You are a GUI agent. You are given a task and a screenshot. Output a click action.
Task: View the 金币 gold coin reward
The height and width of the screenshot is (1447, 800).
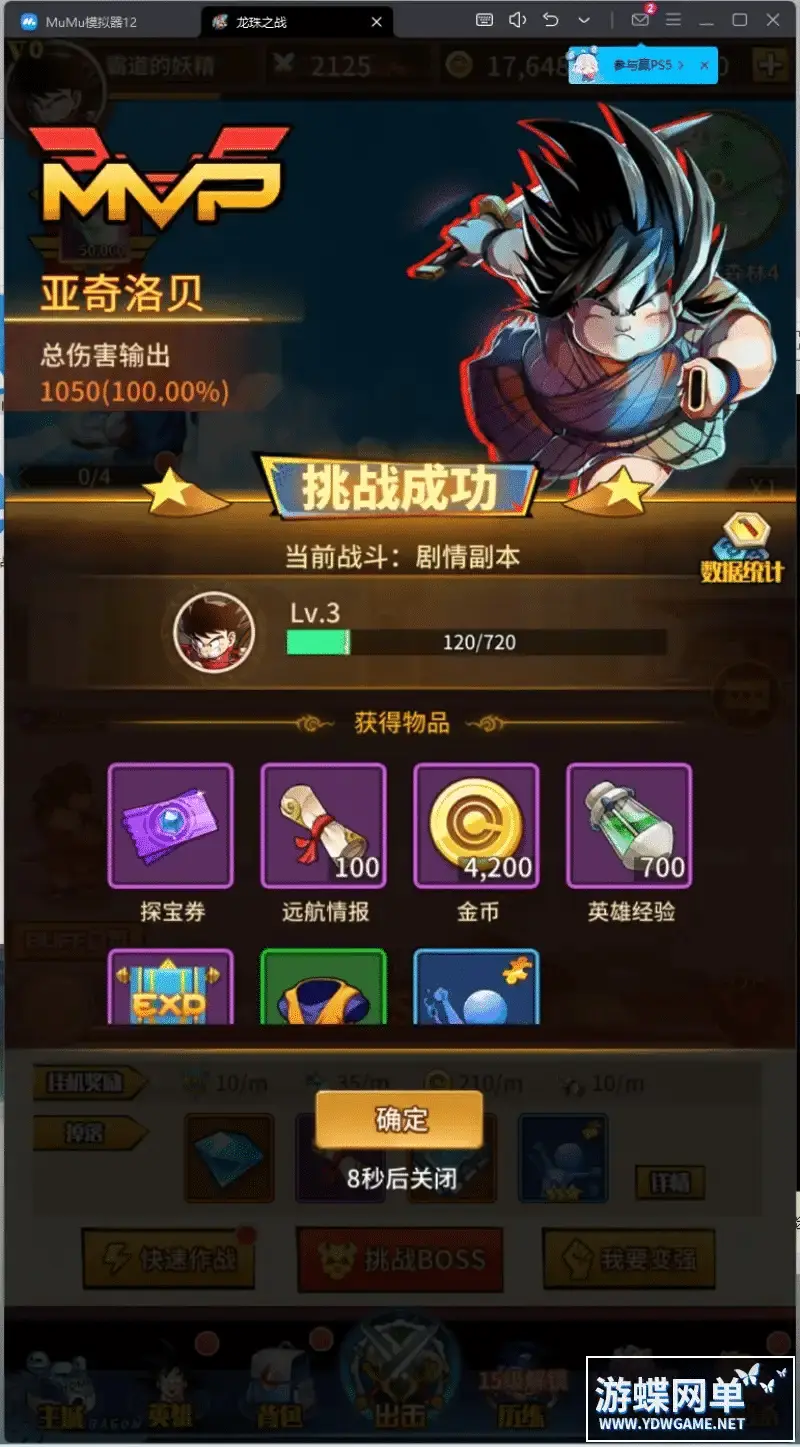coord(476,826)
